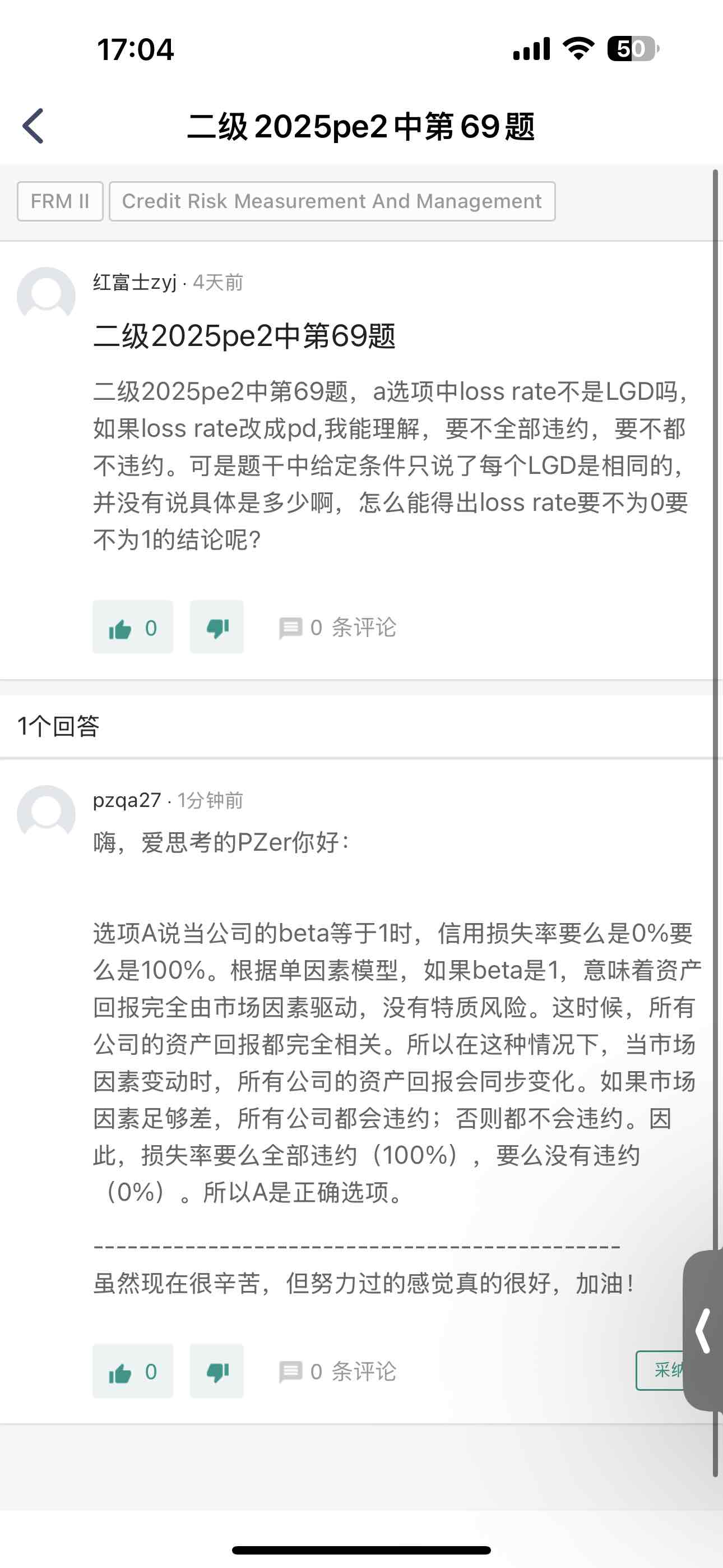Expand the floating side panel arrow
The width and height of the screenshot is (723, 1568).
point(703,1330)
